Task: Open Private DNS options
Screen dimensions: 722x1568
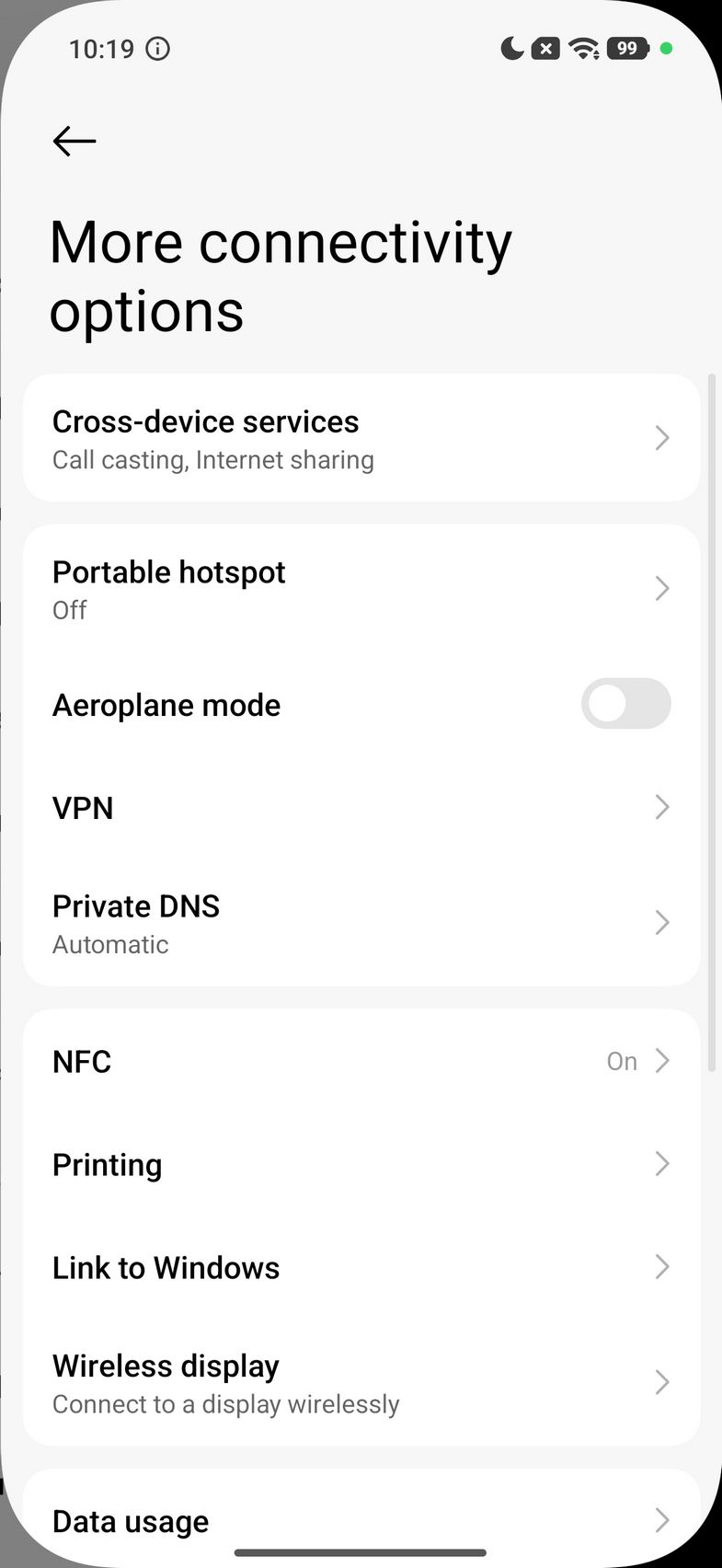Action: point(361,923)
